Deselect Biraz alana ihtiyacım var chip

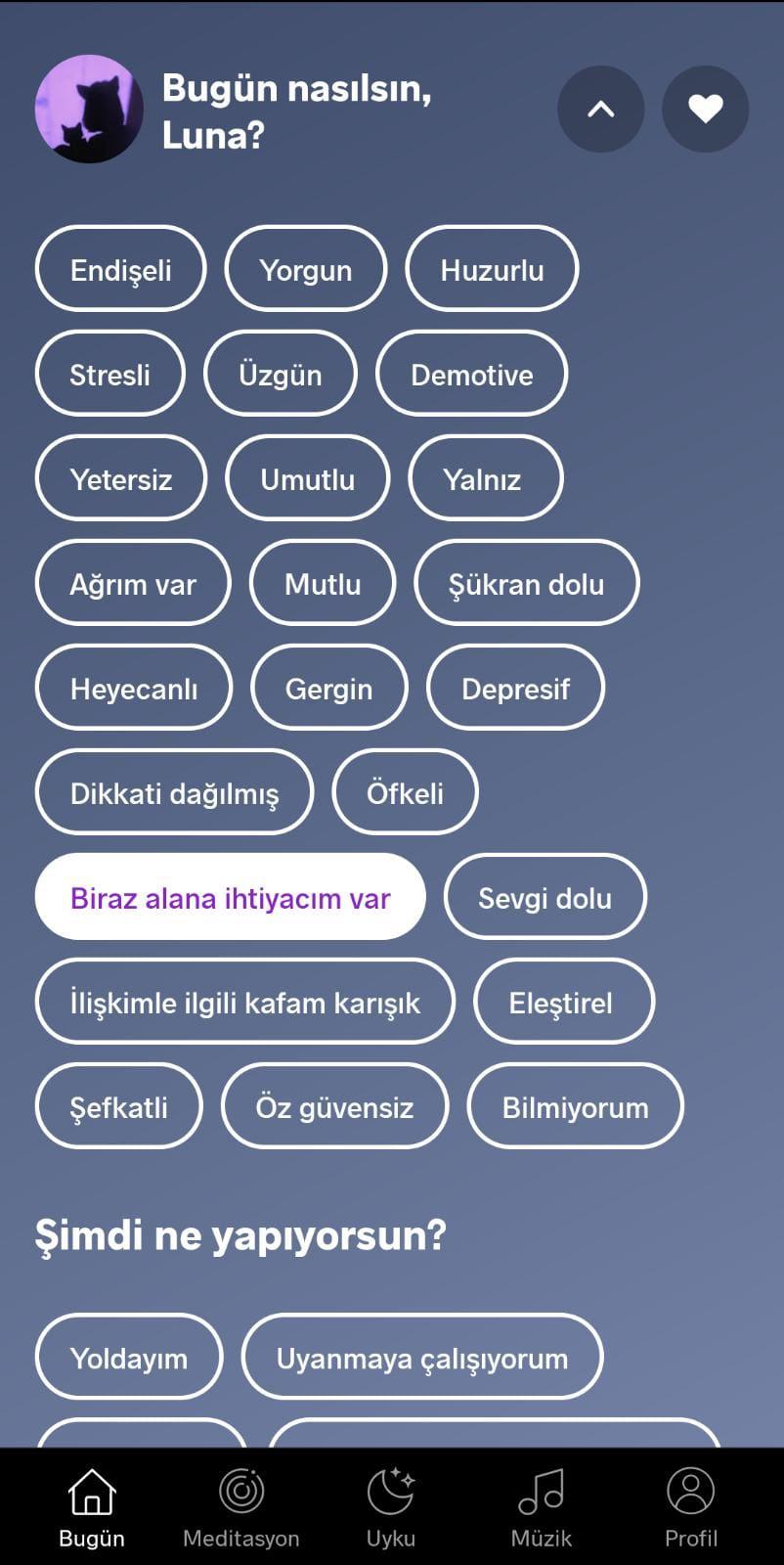(230, 897)
